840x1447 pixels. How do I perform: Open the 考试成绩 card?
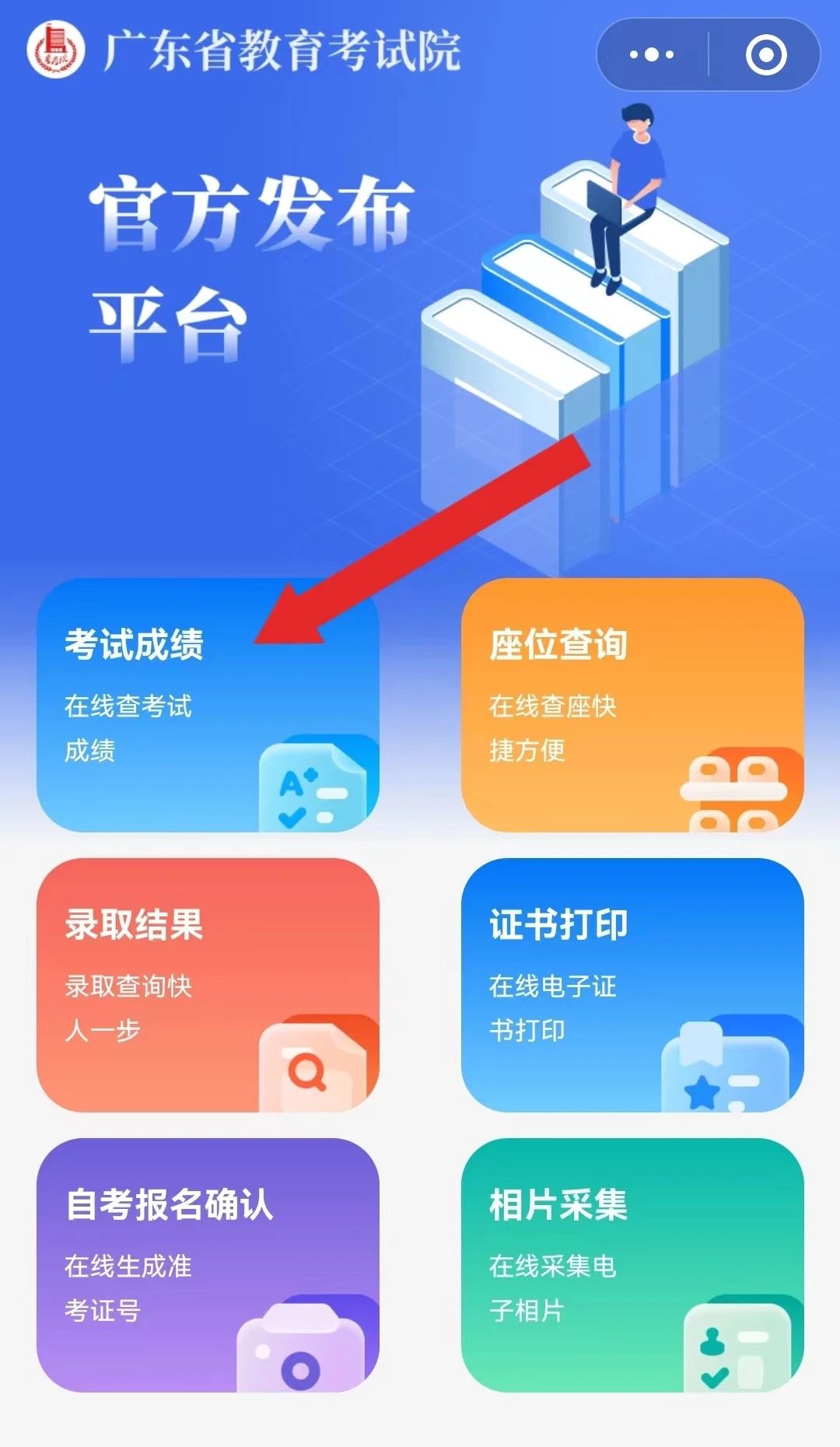click(x=208, y=705)
